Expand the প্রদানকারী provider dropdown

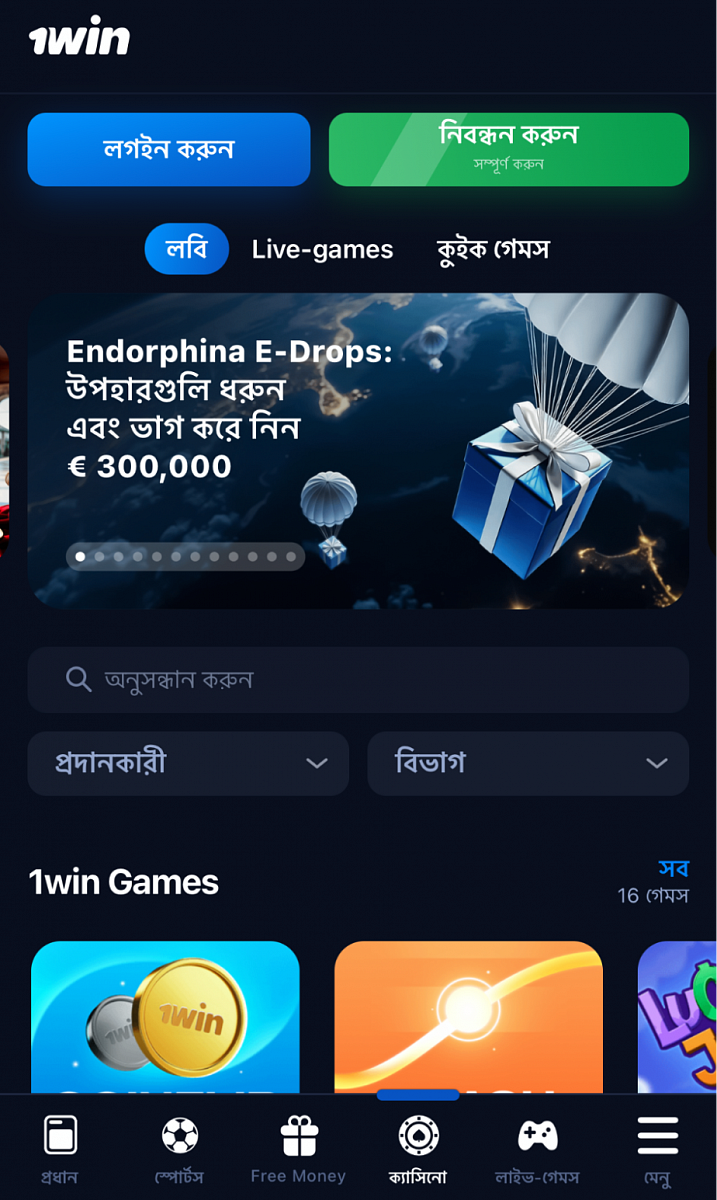[188, 763]
